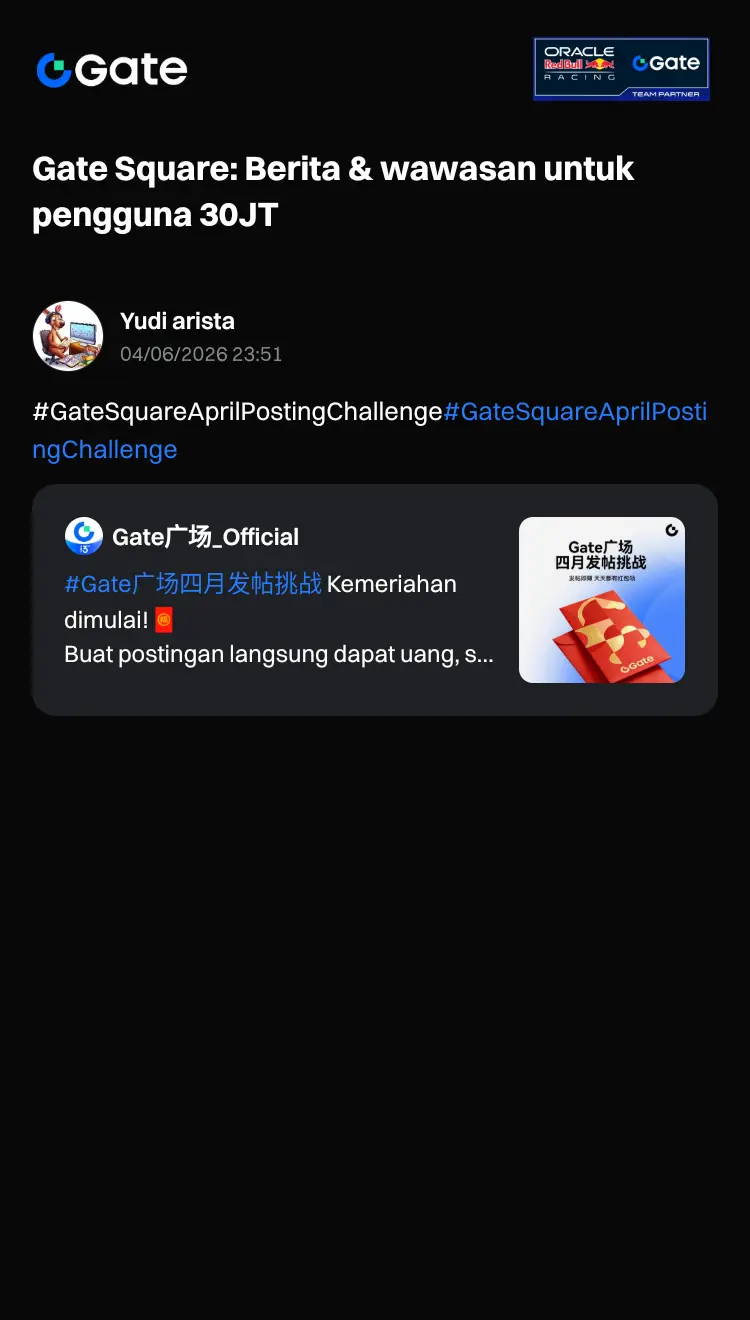Click the Gate logo inside the Red Bull badge
The height and width of the screenshot is (1320, 750).
click(665, 62)
